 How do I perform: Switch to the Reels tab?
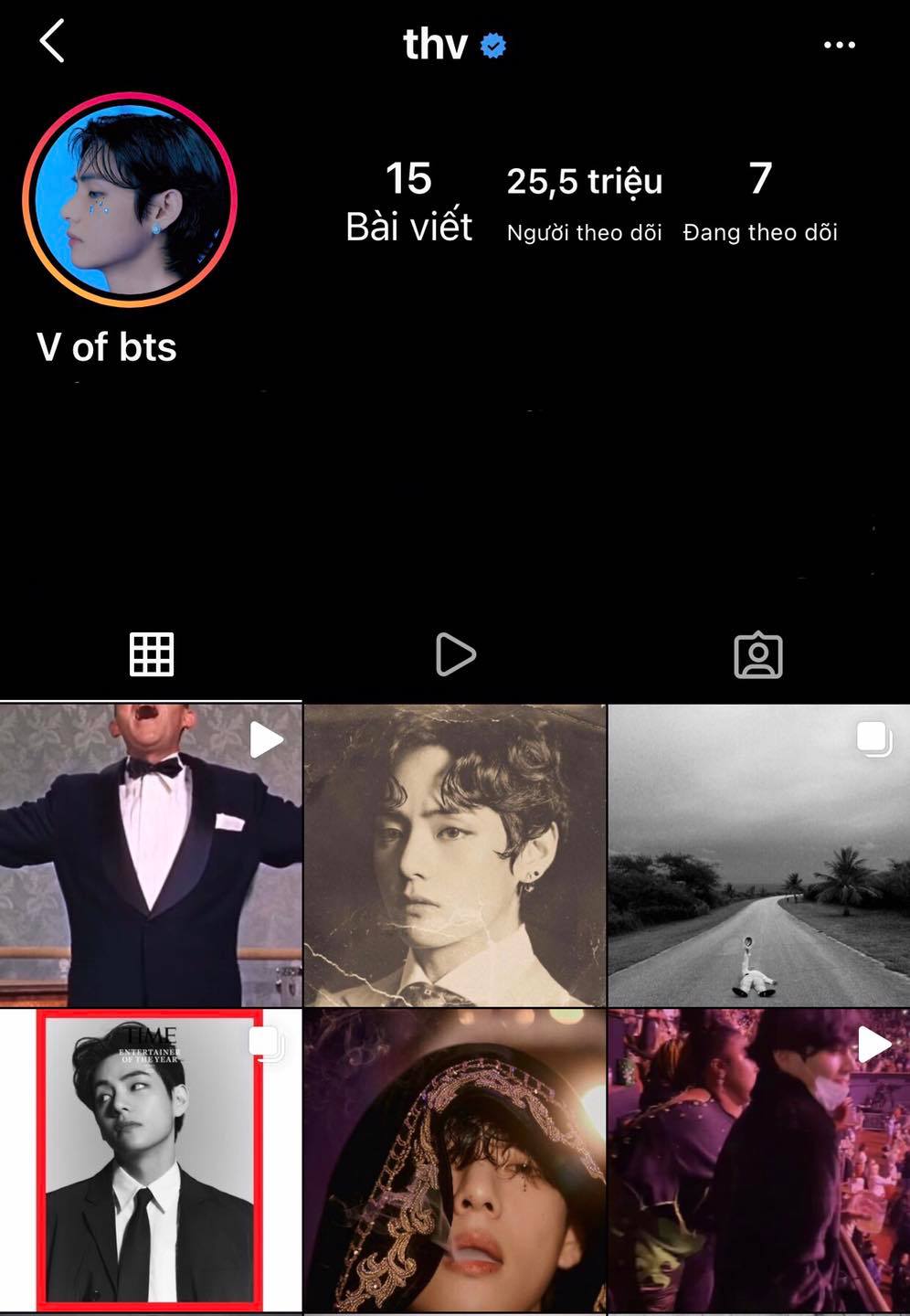click(x=455, y=654)
